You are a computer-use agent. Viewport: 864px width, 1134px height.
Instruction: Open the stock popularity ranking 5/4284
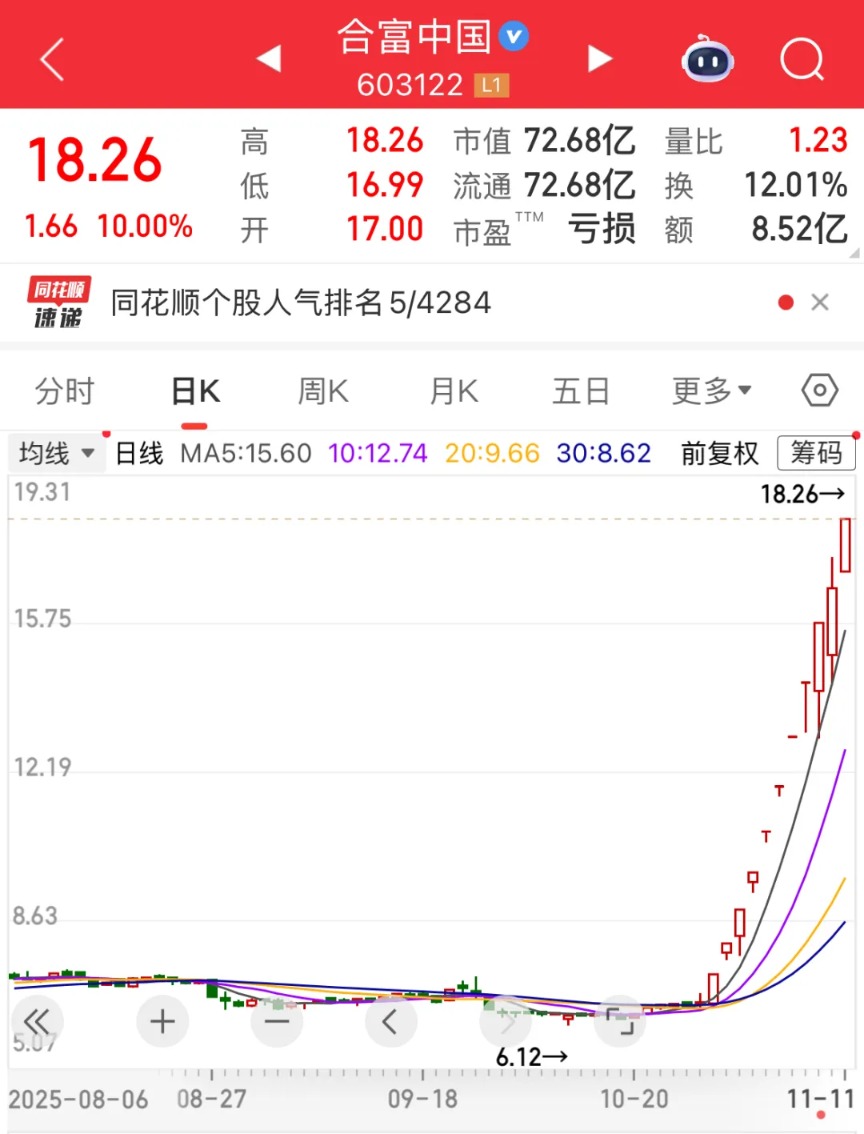point(300,303)
